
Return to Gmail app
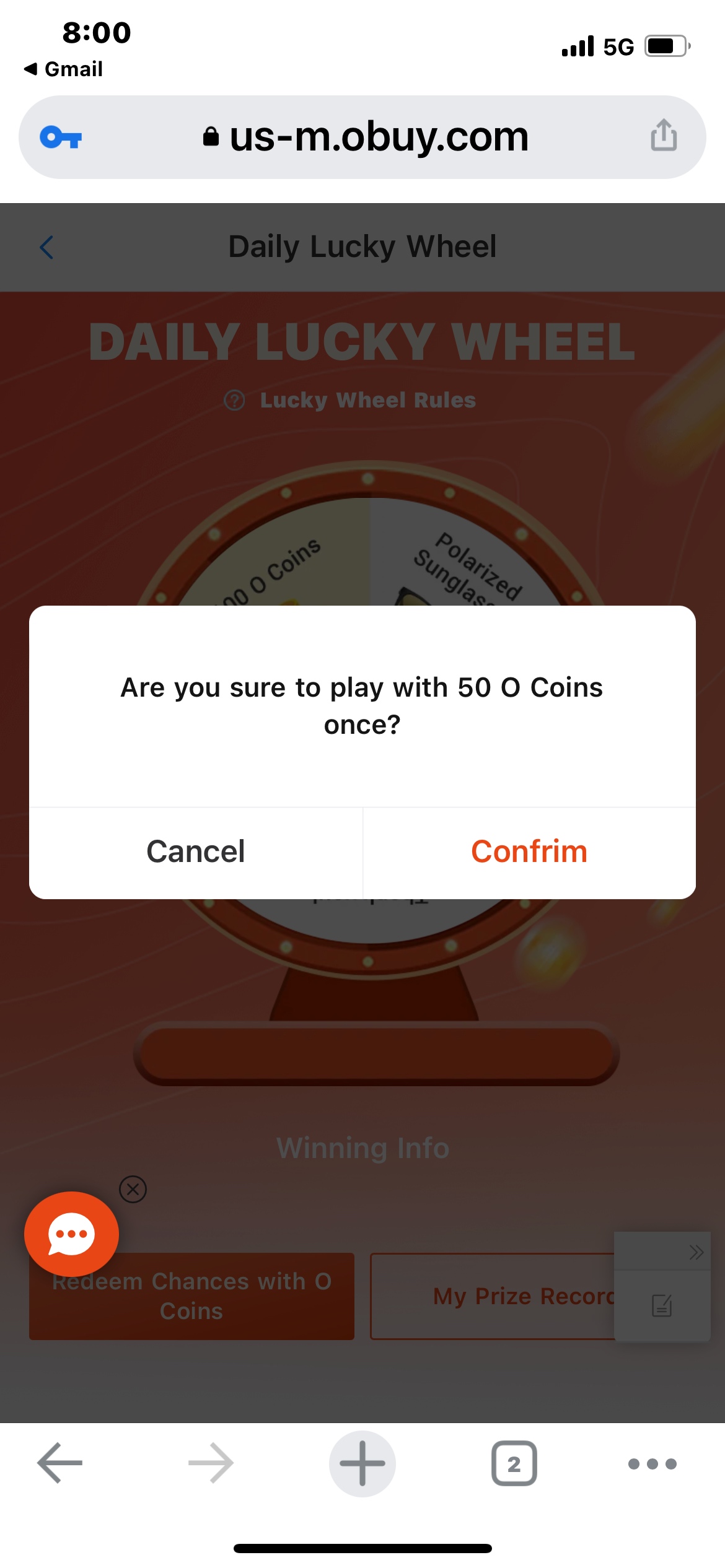coord(63,69)
